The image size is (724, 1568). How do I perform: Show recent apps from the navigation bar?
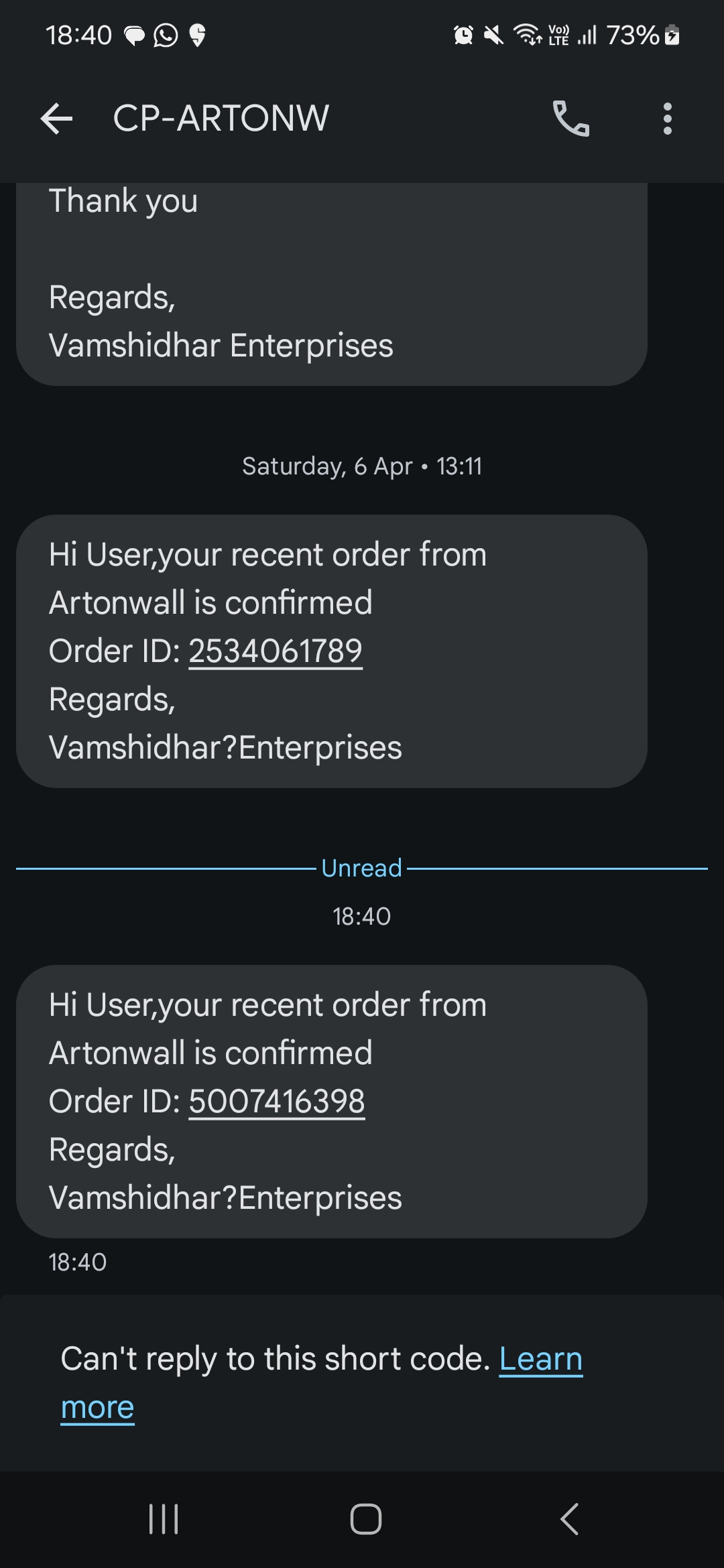click(x=164, y=1519)
